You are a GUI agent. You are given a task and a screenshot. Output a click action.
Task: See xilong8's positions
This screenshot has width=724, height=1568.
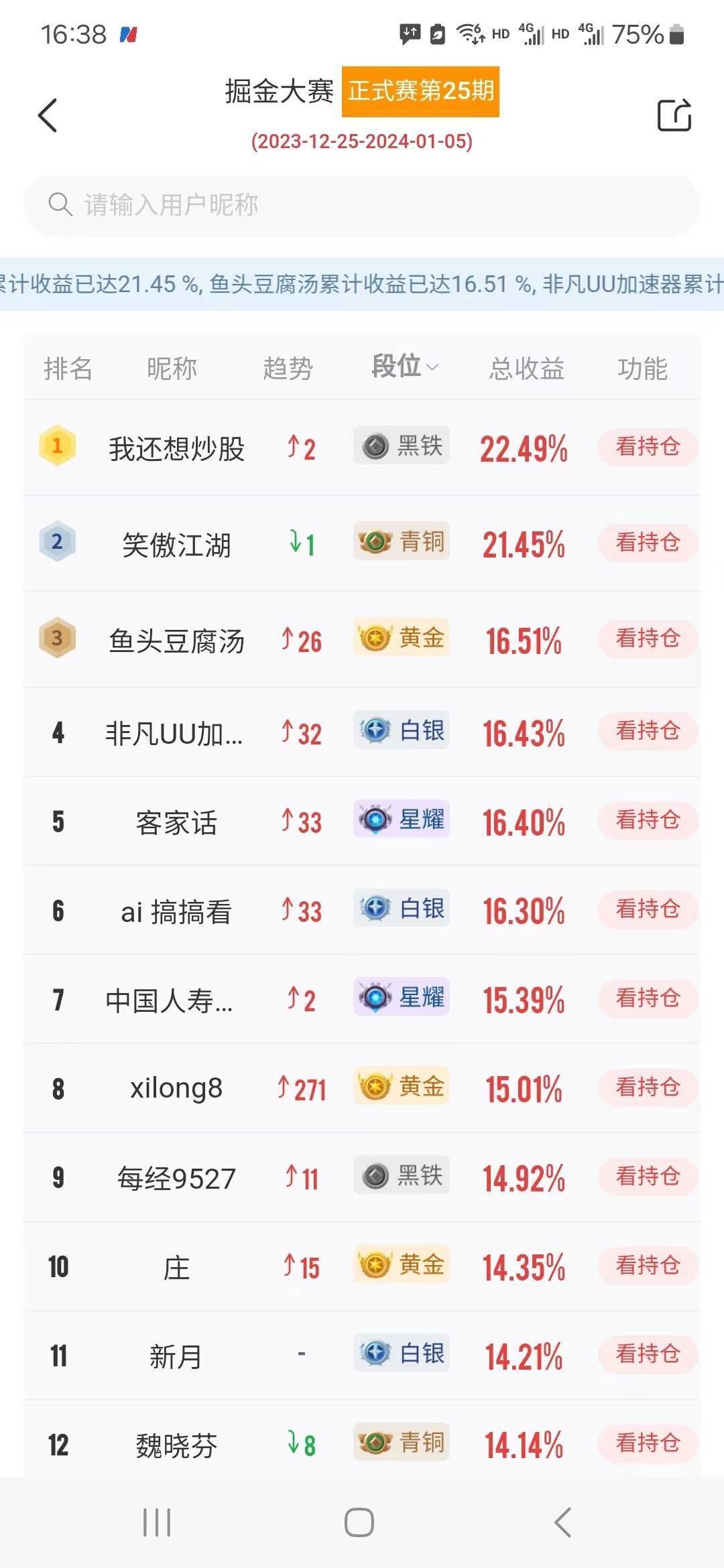[648, 1088]
